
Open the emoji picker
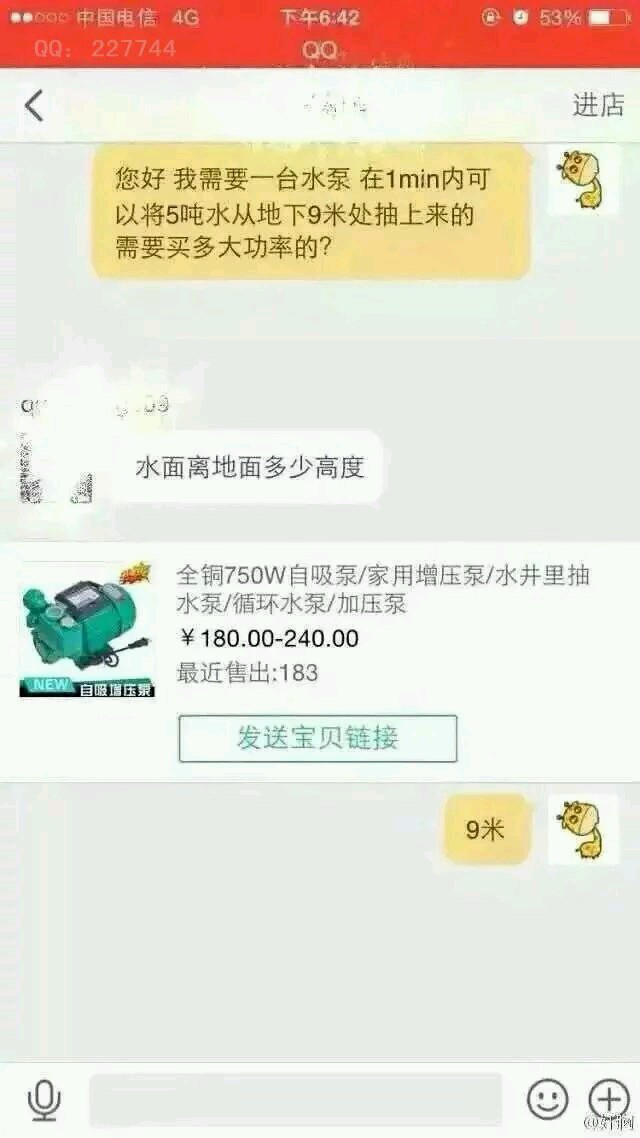[547, 1100]
